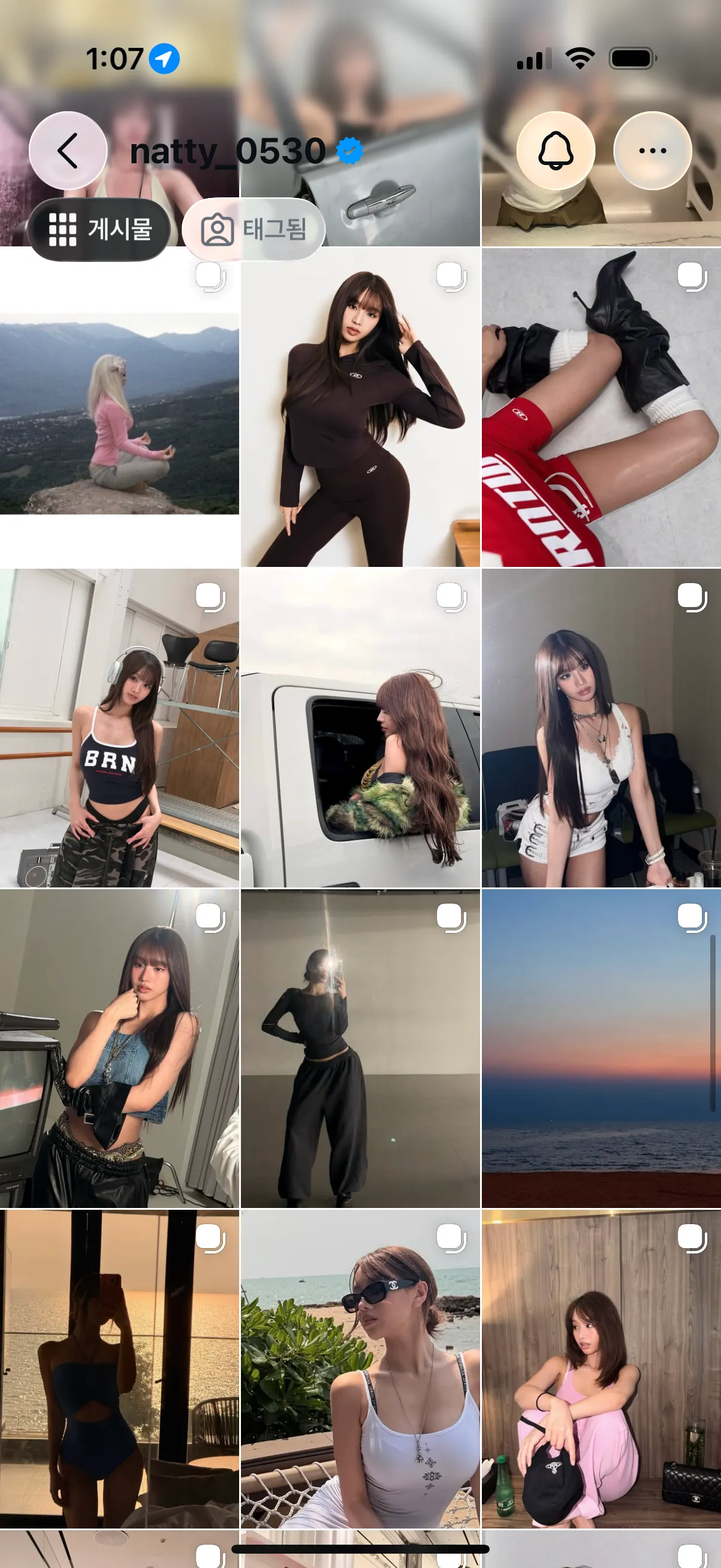Open the ocean sunset post
Screen dimensions: 721x1568
[x=601, y=1048]
